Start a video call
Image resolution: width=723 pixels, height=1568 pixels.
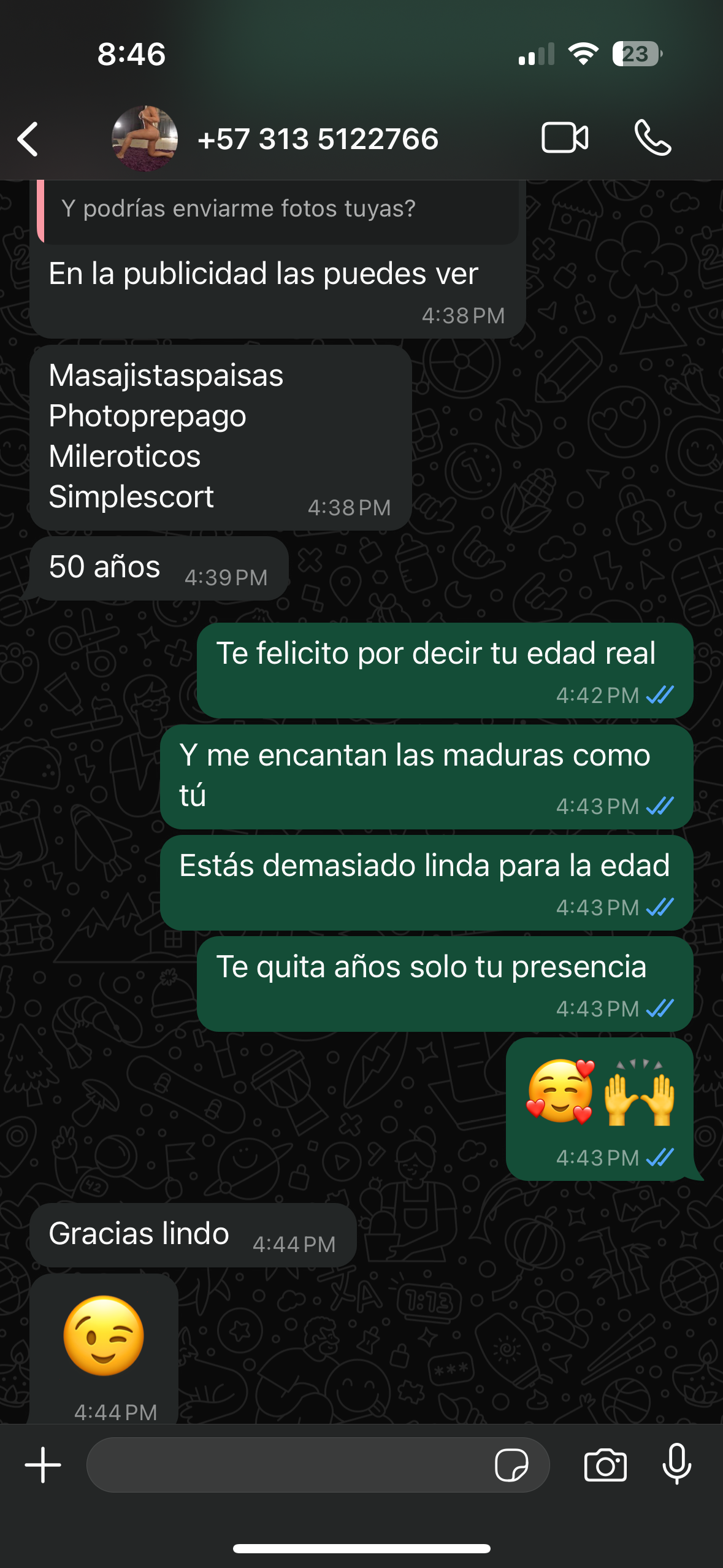pyautogui.click(x=565, y=138)
